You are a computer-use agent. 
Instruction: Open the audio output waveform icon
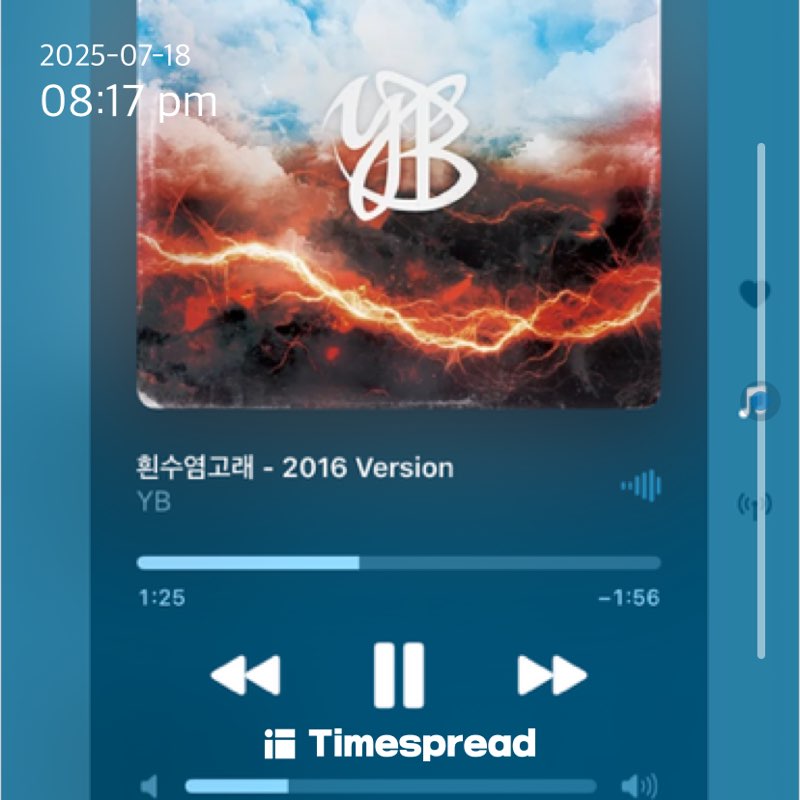click(x=641, y=487)
